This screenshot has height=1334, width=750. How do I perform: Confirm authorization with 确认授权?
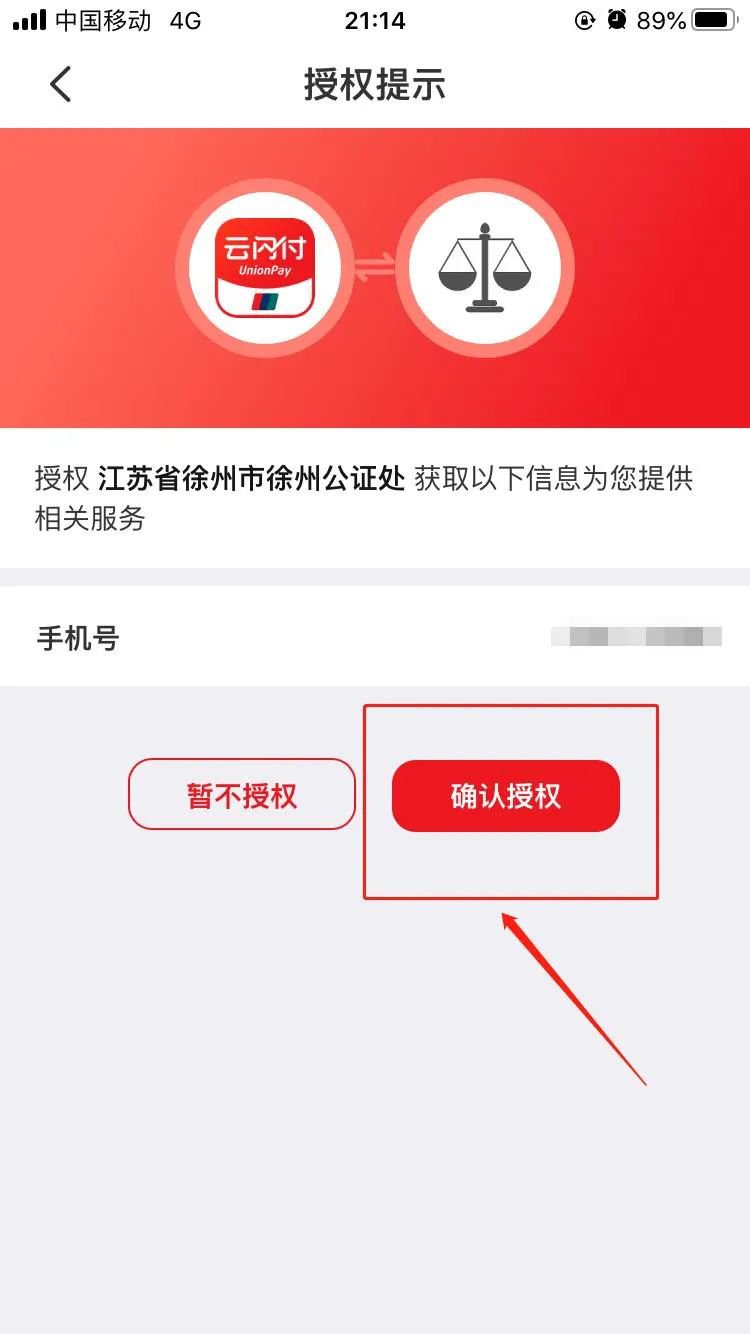506,796
